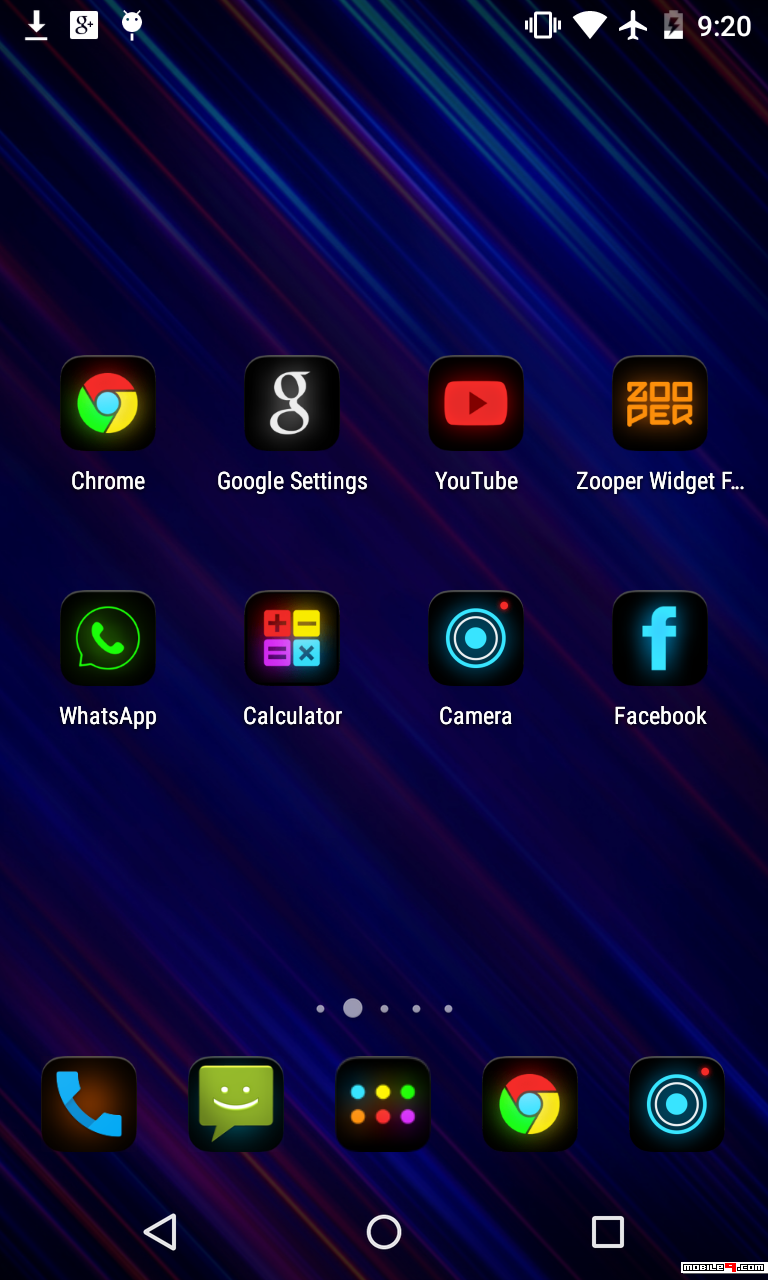Image resolution: width=768 pixels, height=1280 pixels.
Task: Open Facebook
Action: (660, 638)
